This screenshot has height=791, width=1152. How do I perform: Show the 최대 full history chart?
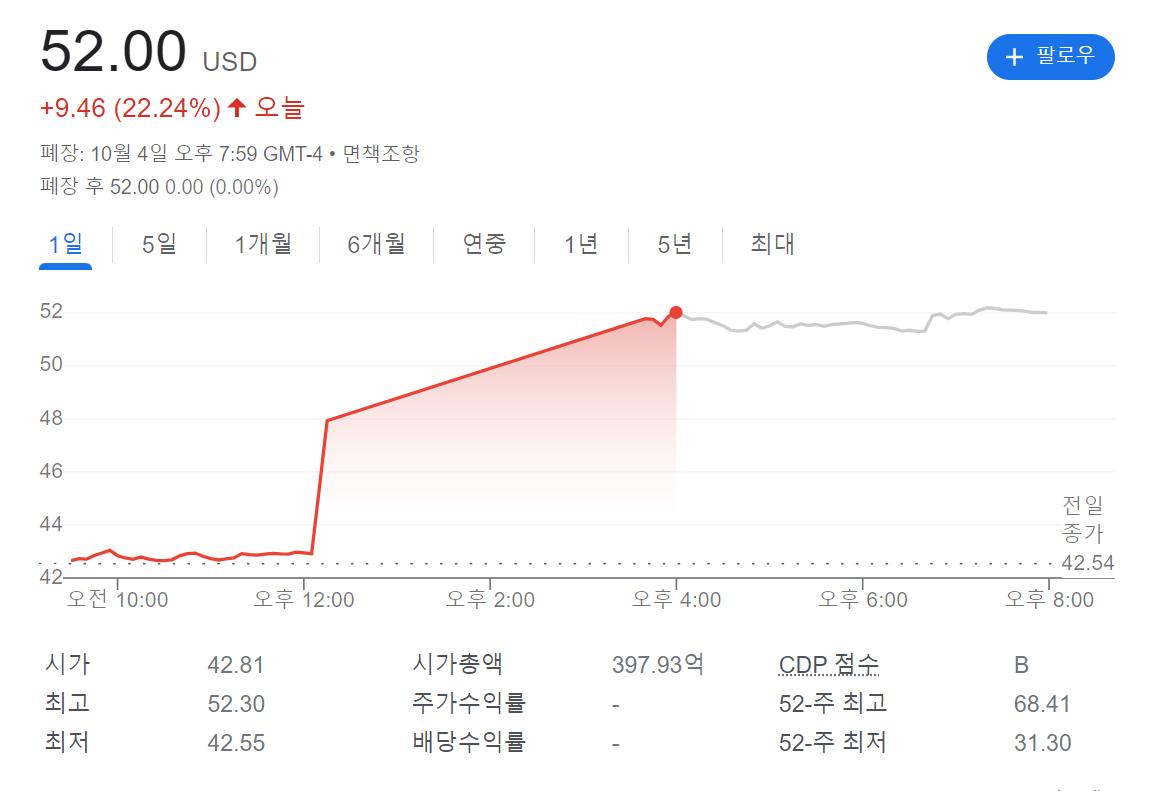click(x=772, y=244)
